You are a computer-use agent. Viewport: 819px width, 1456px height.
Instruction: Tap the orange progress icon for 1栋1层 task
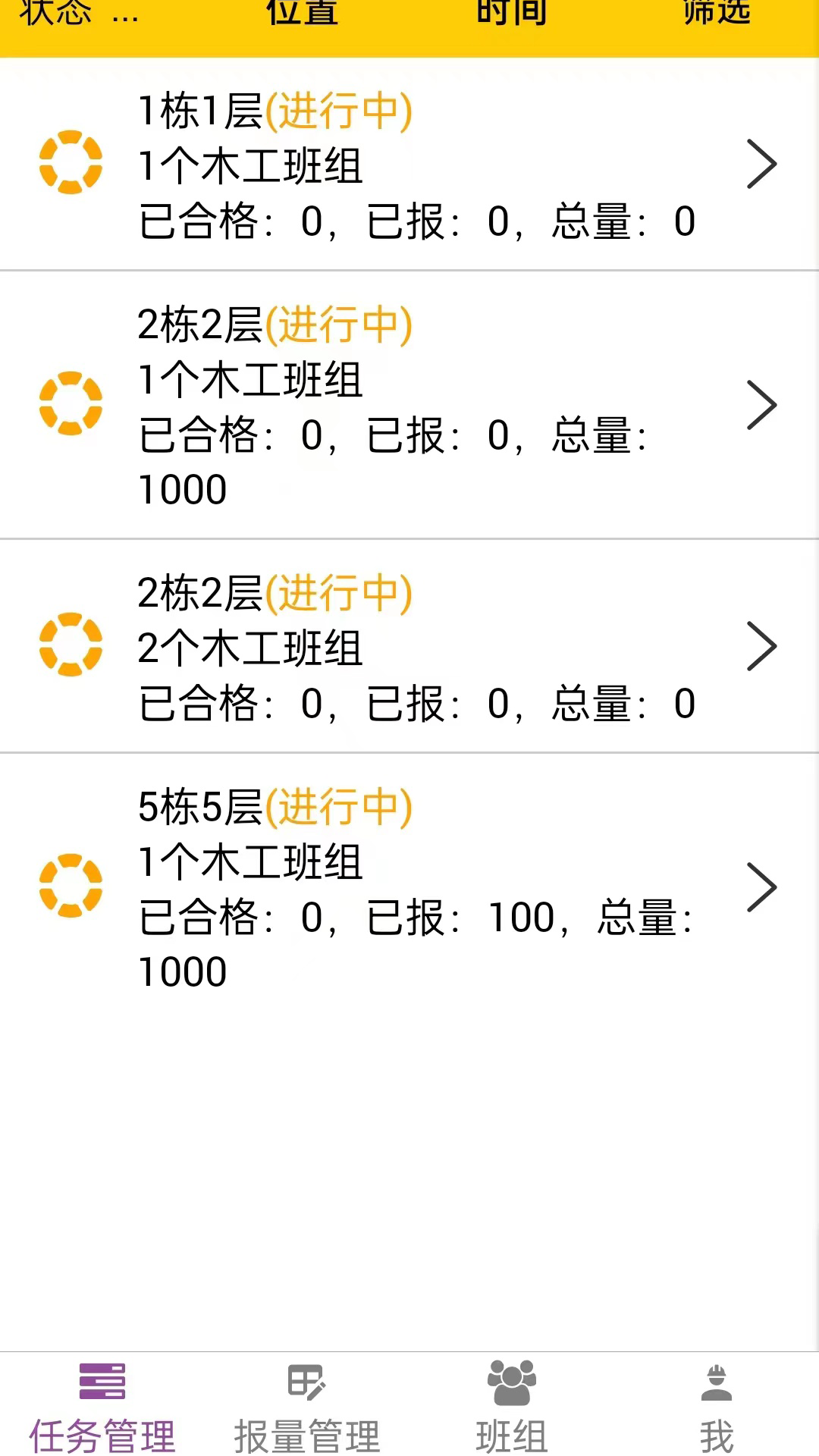[x=71, y=163]
